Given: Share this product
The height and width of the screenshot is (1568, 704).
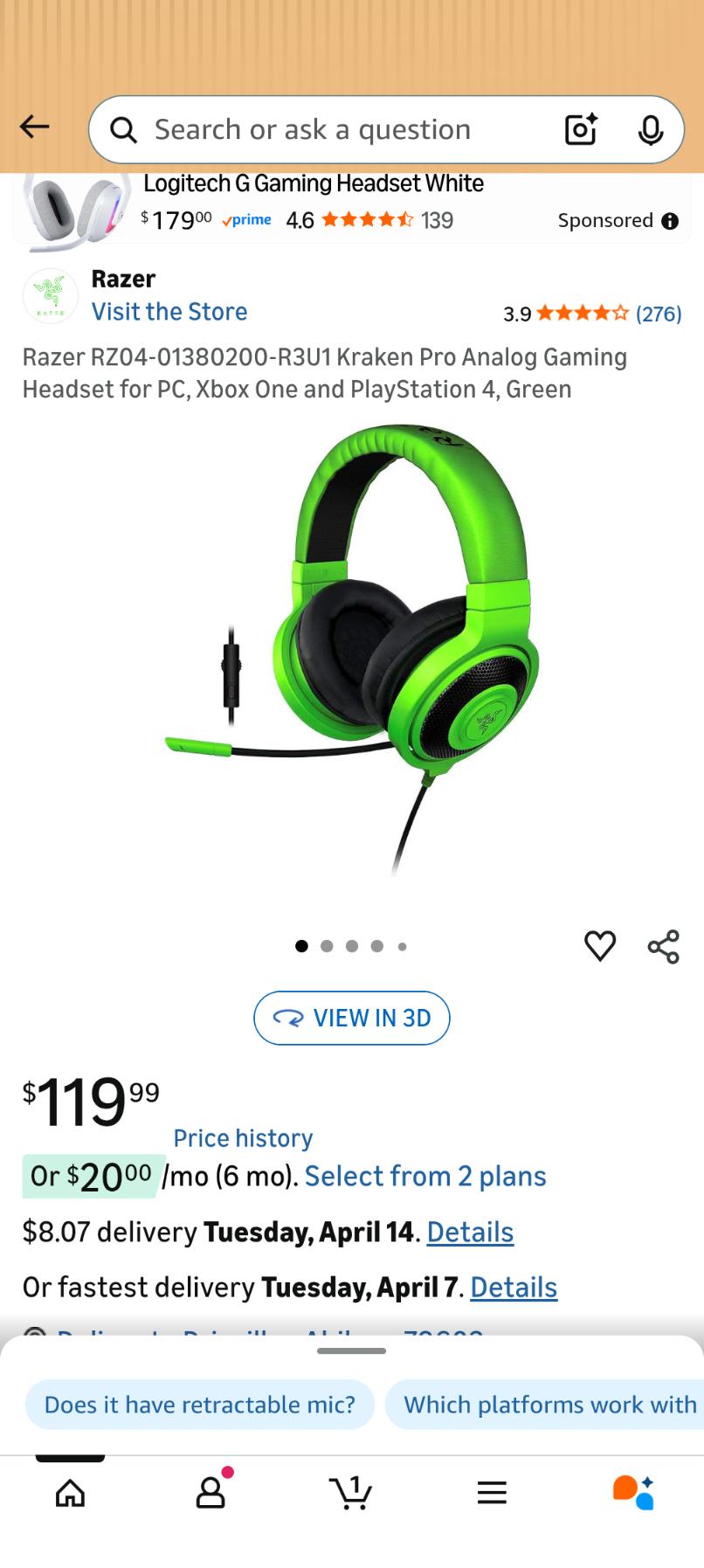Looking at the screenshot, I should [664, 946].
